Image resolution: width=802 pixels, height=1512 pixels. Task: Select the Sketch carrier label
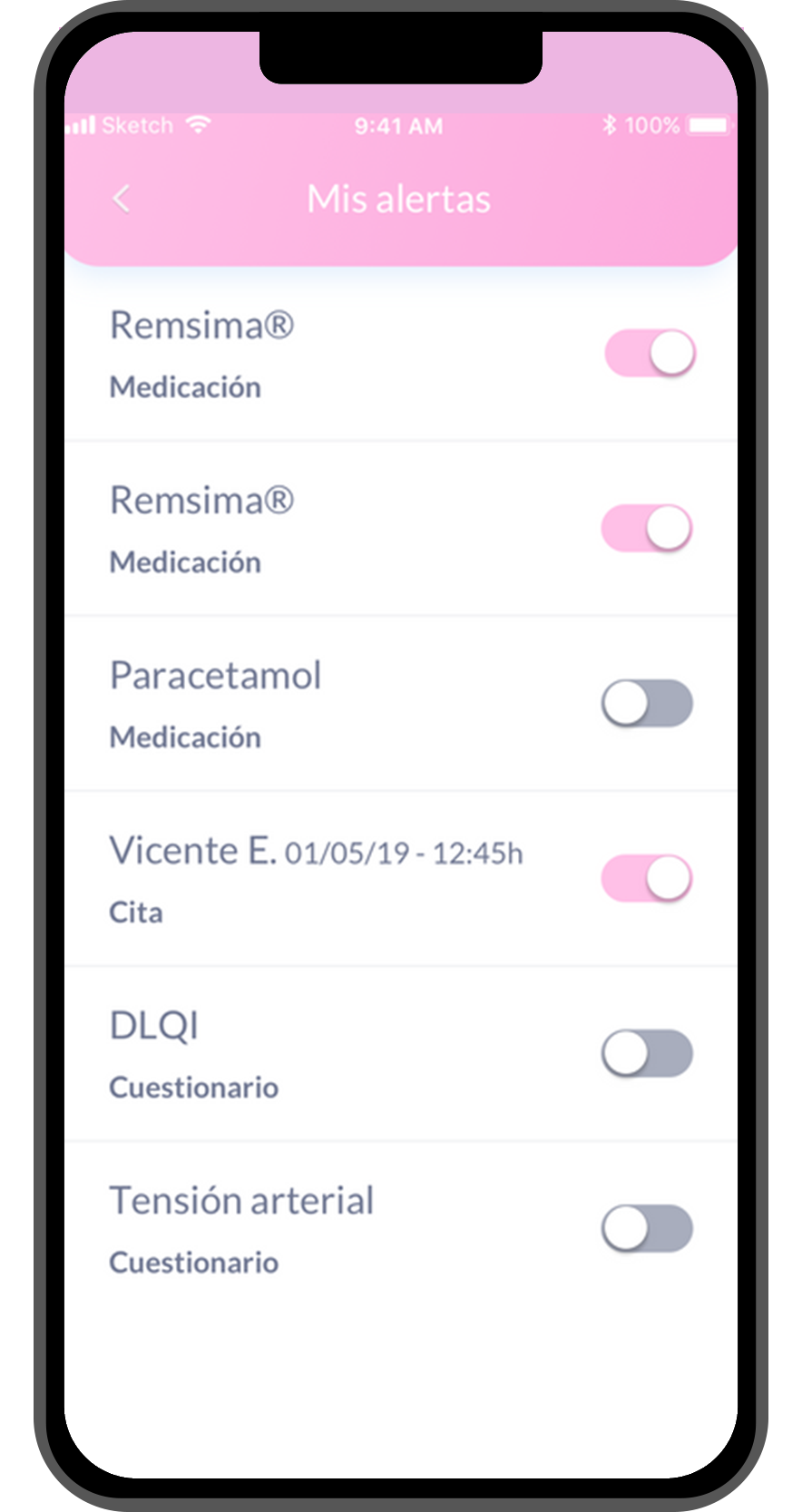(138, 125)
